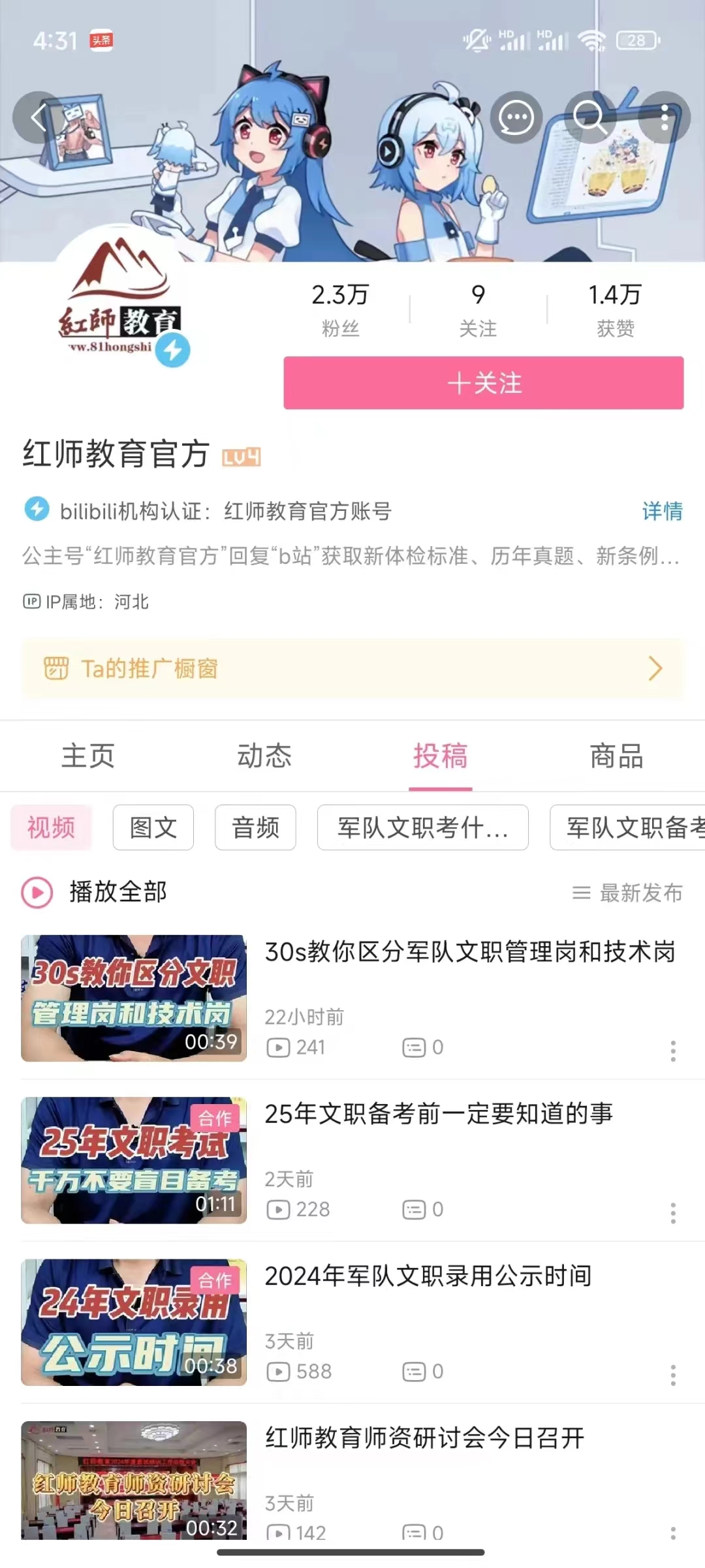Image resolution: width=705 pixels, height=1568 pixels.
Task: Follow 红师教育官方 with the 关注 button
Action: point(483,383)
